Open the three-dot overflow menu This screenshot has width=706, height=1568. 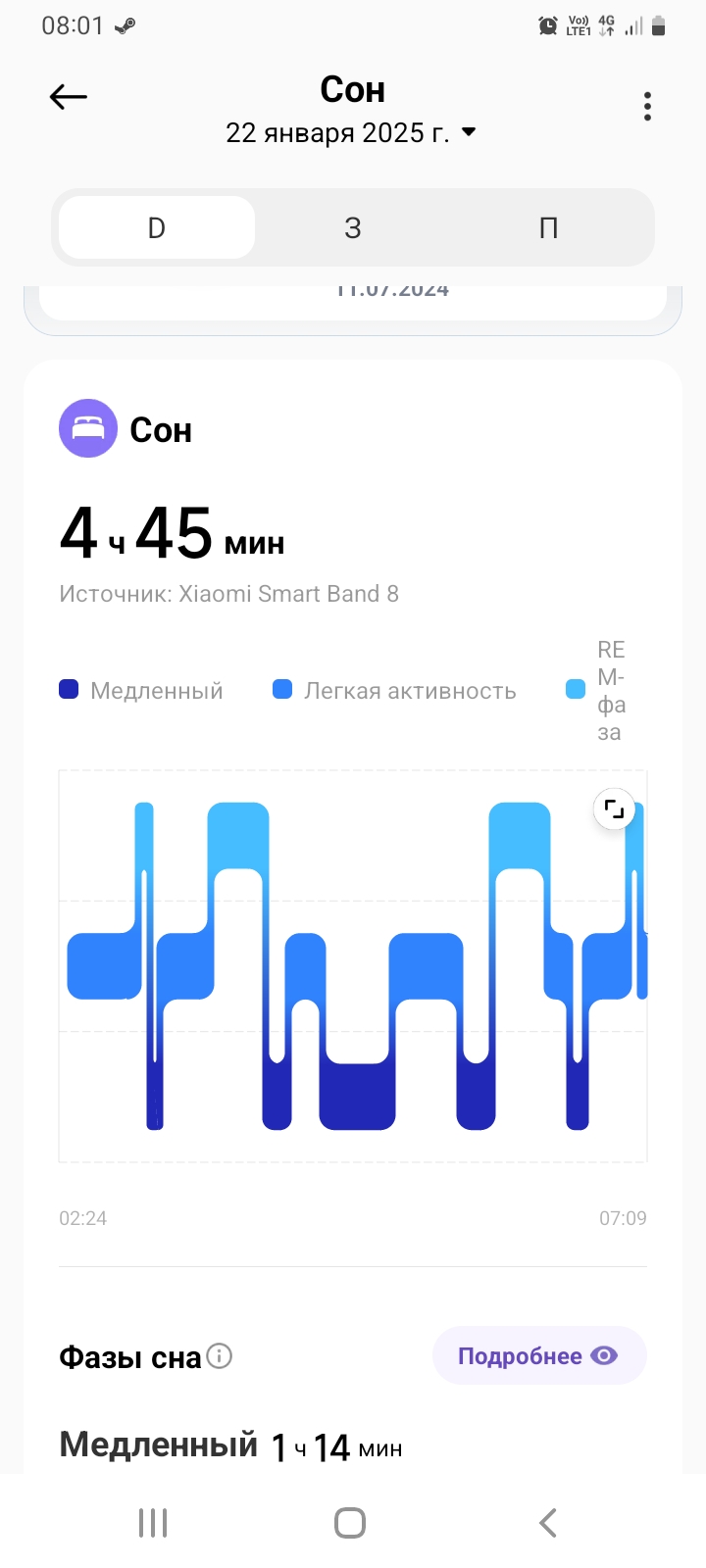coord(647,106)
